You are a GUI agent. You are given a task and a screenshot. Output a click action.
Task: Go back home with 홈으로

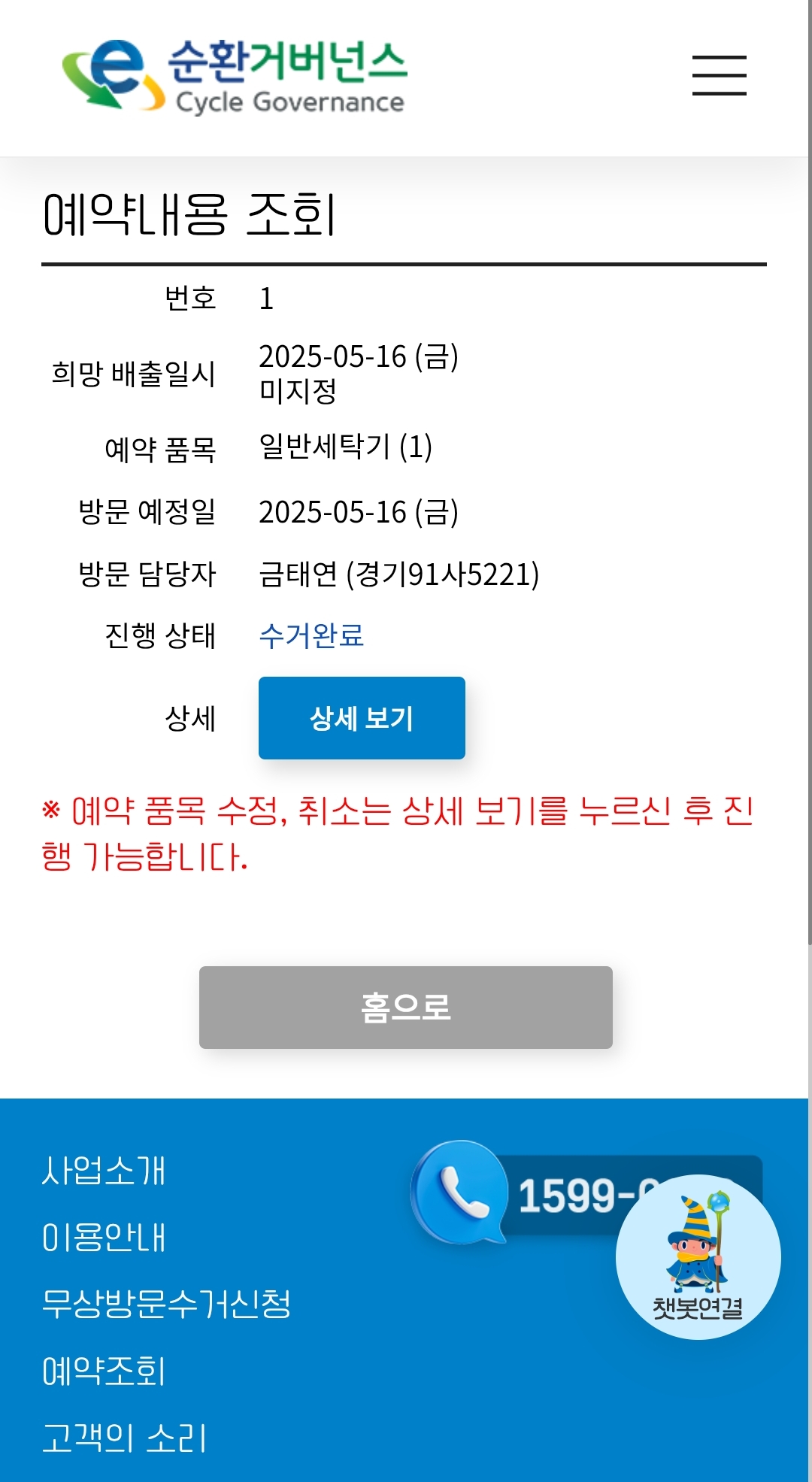(x=405, y=1007)
